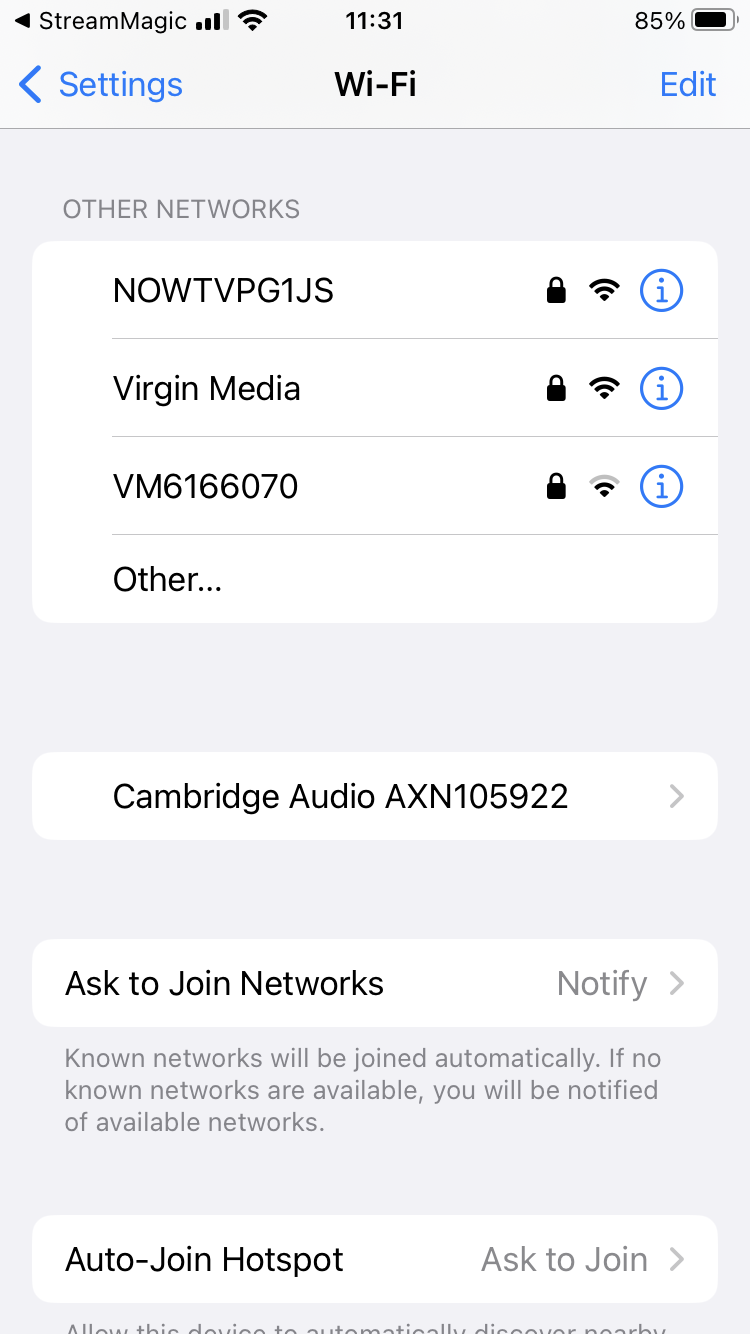The image size is (750, 1334).
Task: Show info for NOWTVPG1JS network
Action: coord(661,291)
